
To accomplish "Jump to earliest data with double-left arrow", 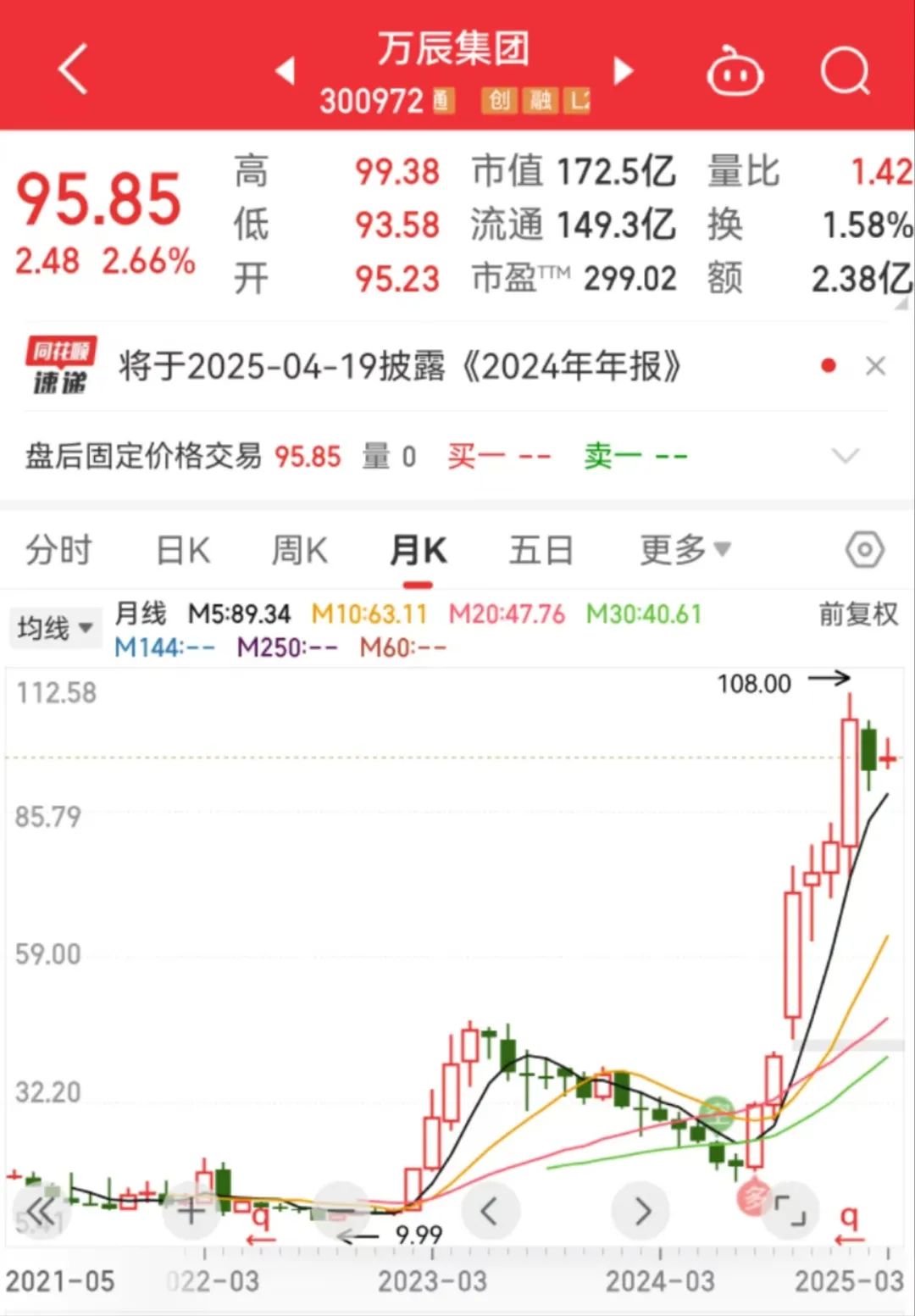I will pos(41,1210).
